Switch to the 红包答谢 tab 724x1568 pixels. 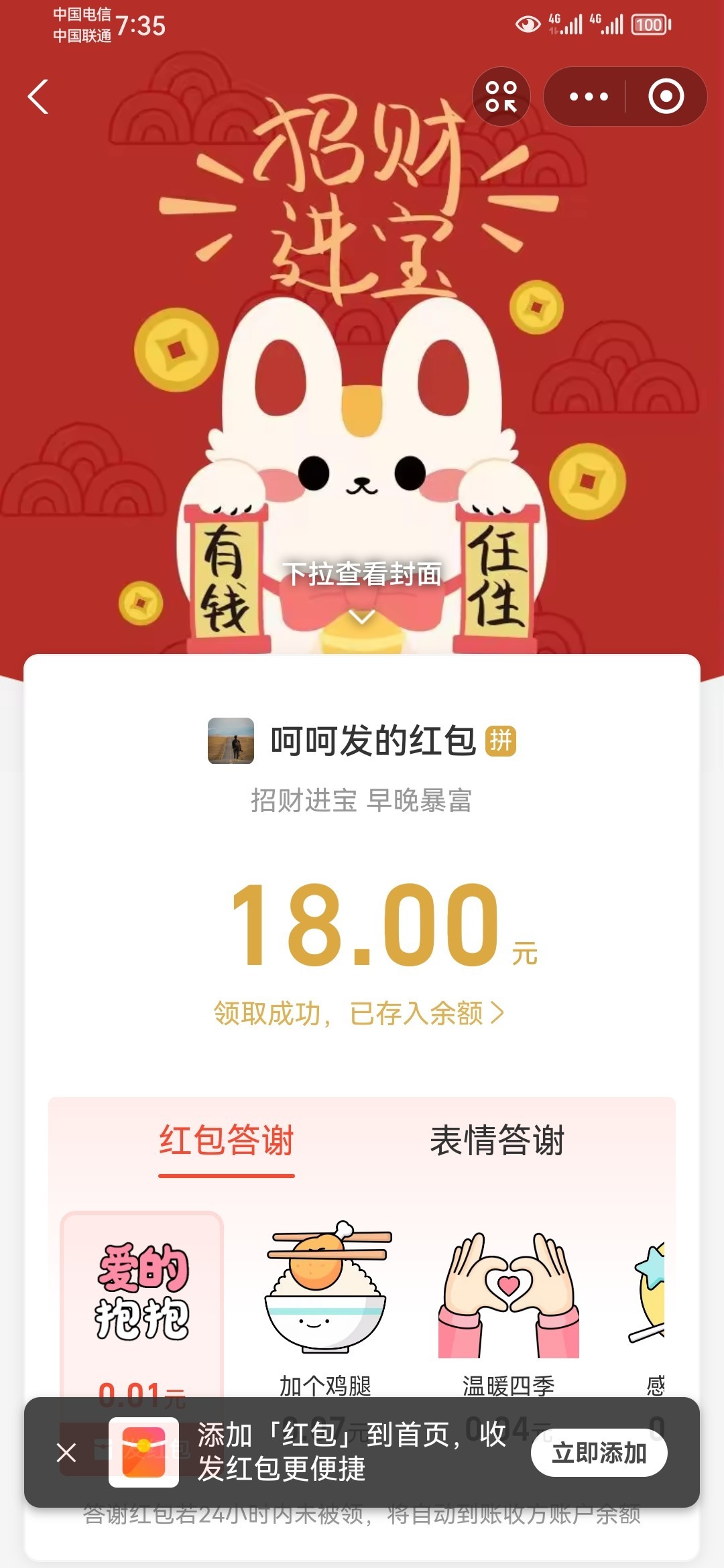(x=227, y=1141)
